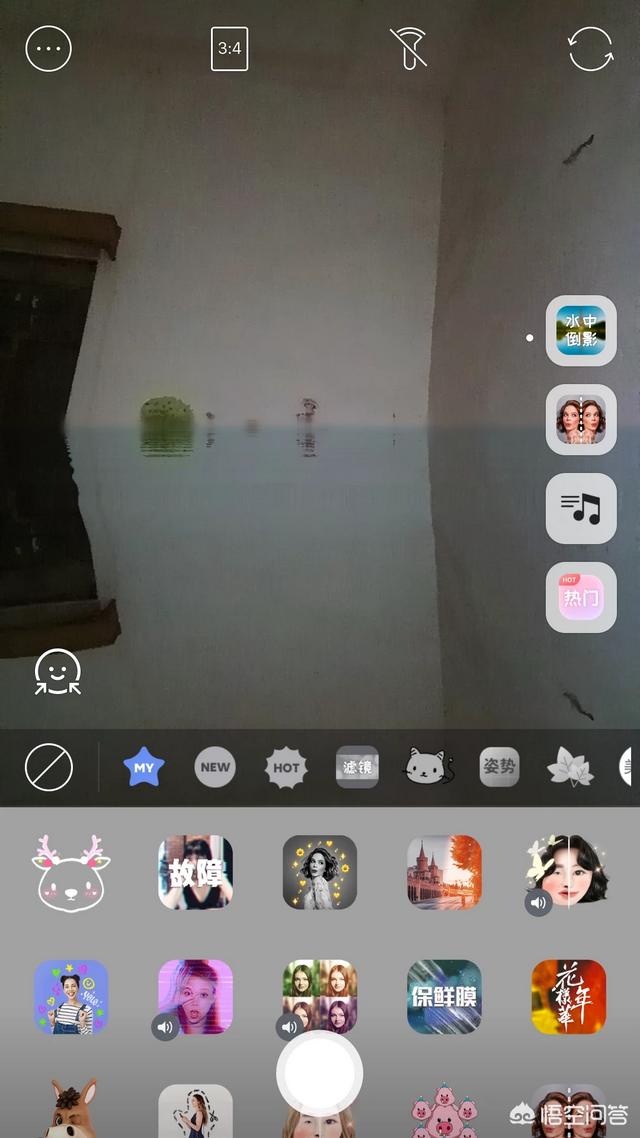The image size is (640, 1138).
Task: Open the cat sticker category
Action: [x=428, y=767]
